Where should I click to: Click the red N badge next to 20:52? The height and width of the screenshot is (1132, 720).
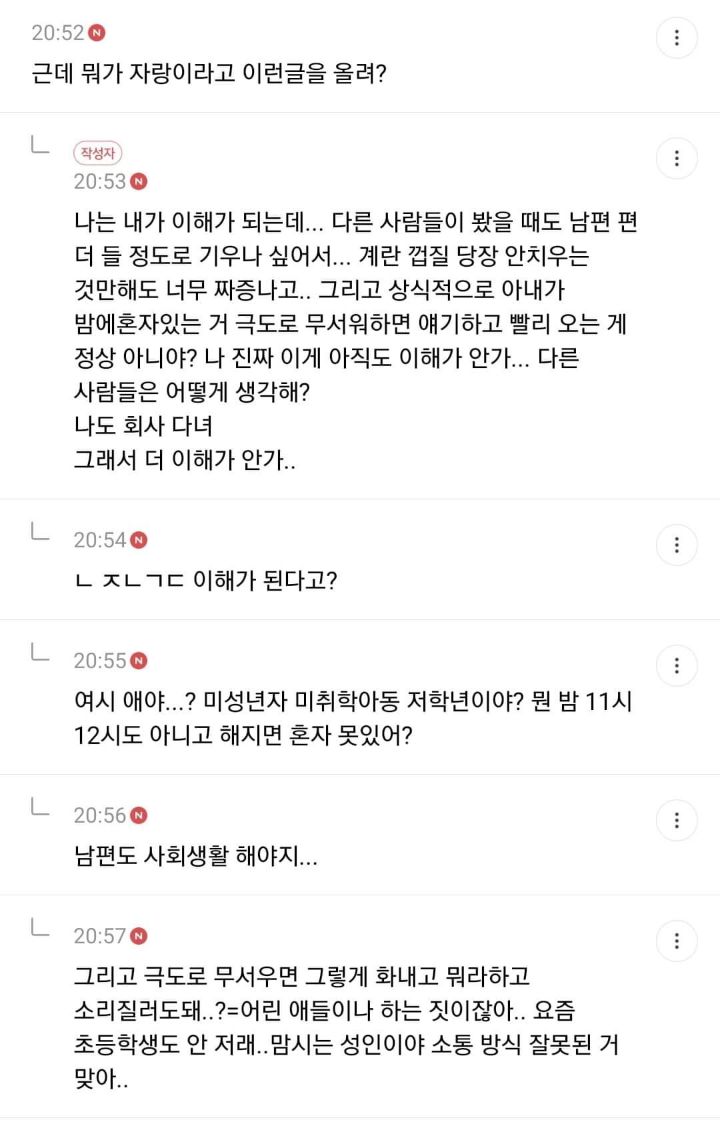95,31
